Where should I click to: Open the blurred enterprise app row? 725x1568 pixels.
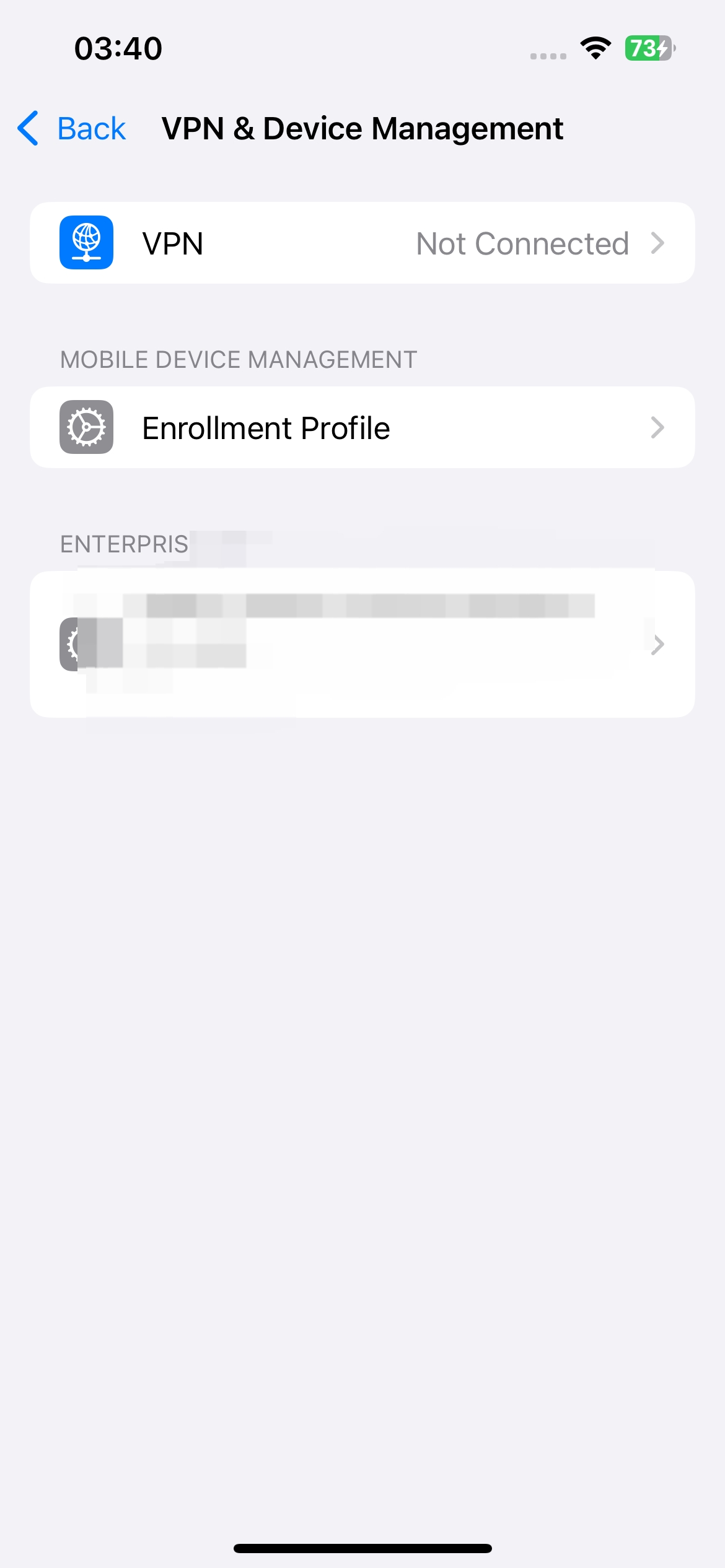(362, 644)
